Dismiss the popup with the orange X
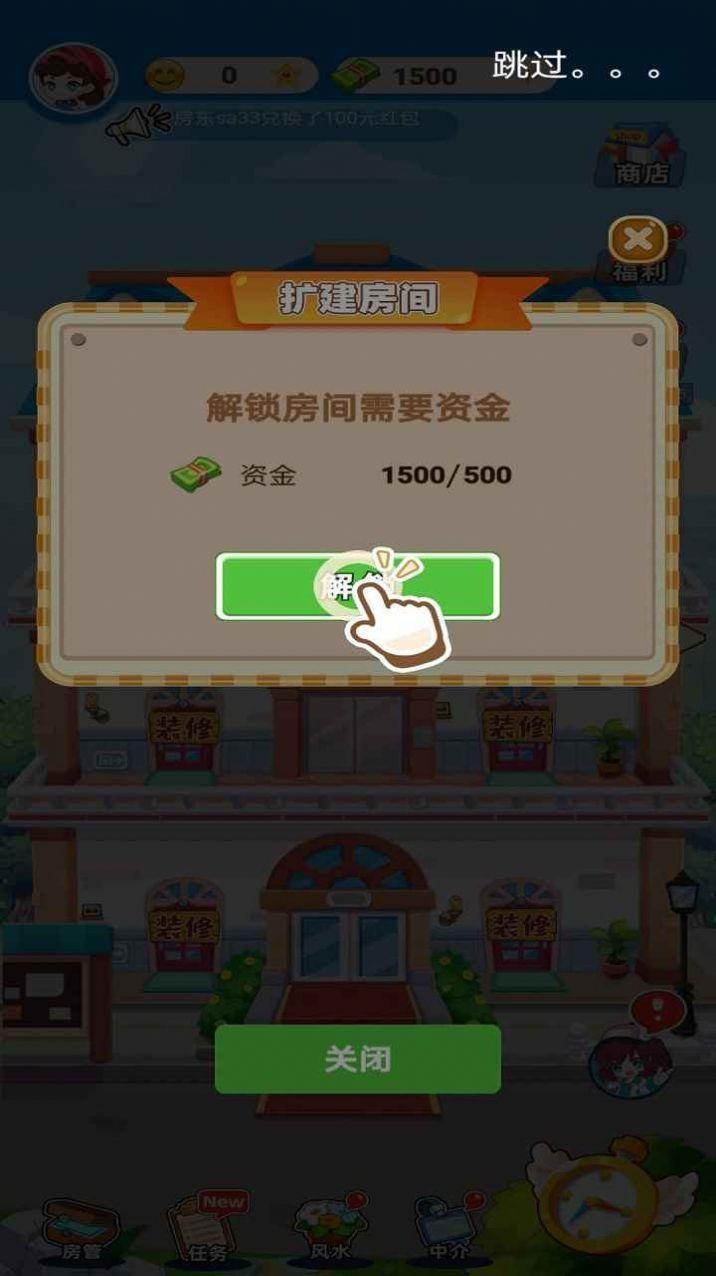Viewport: 716px width, 1276px height. pyautogui.click(x=637, y=240)
